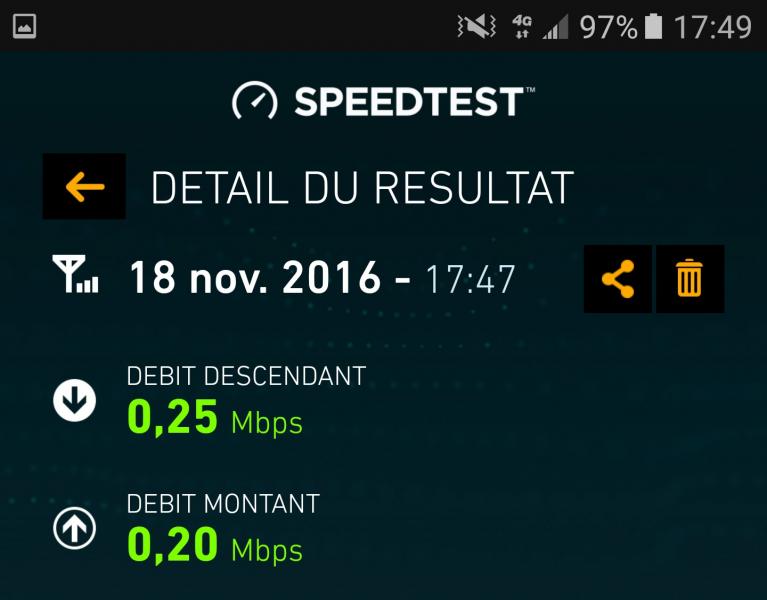
Task: Share this speed test result
Action: (618, 279)
